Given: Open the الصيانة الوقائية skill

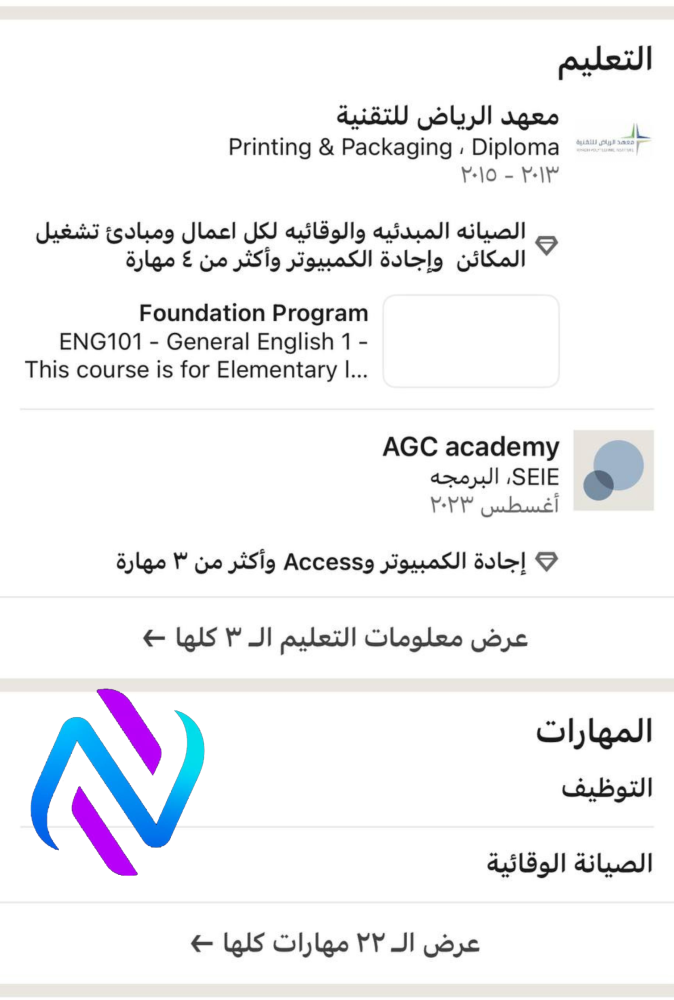Looking at the screenshot, I should pyautogui.click(x=568, y=863).
